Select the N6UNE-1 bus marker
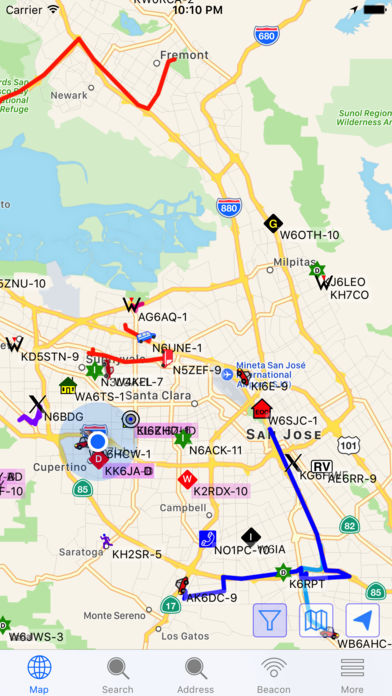This screenshot has height=696, width=392. 146,336
